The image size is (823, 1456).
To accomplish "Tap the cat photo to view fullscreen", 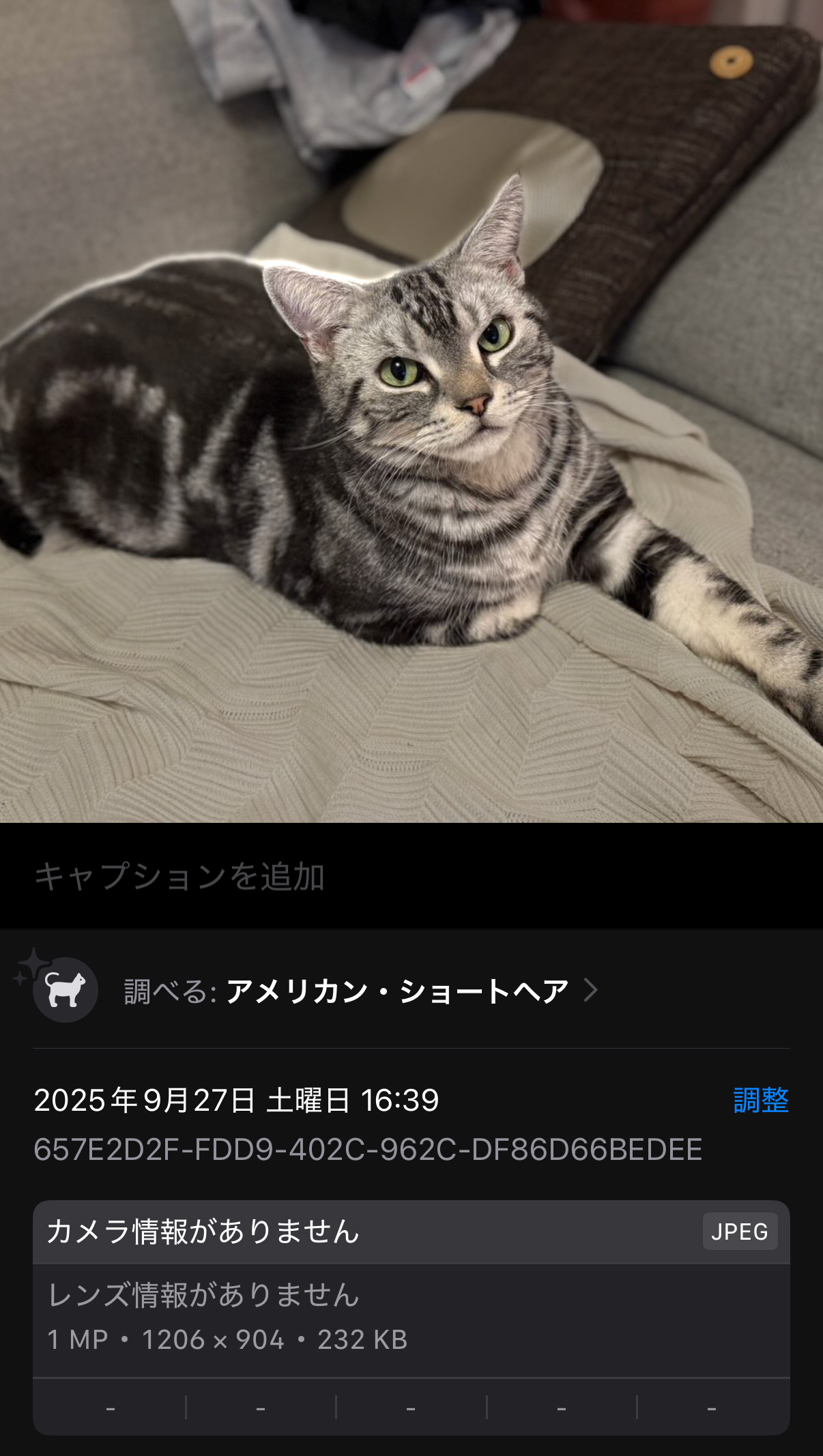I will click(x=411, y=411).
